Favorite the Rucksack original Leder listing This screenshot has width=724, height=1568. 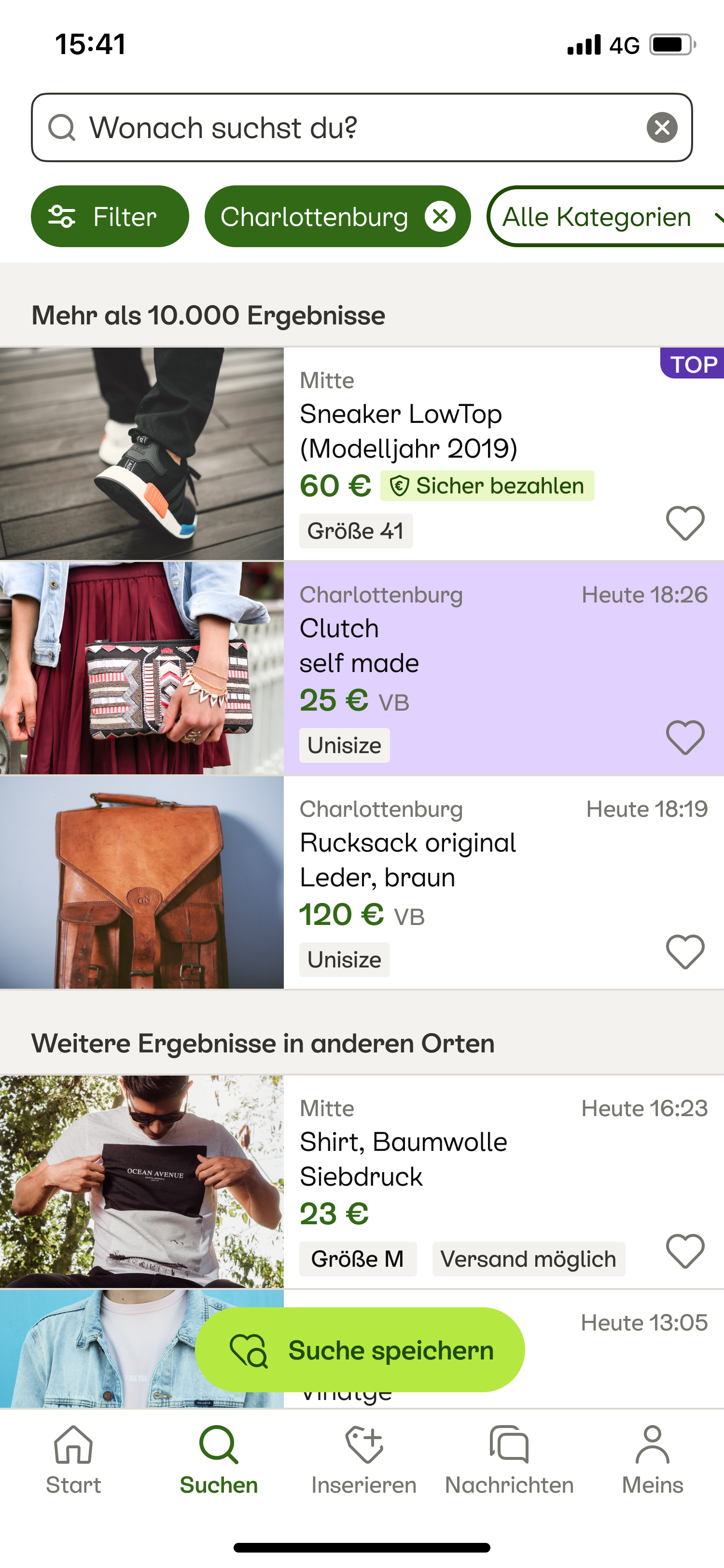click(x=685, y=952)
